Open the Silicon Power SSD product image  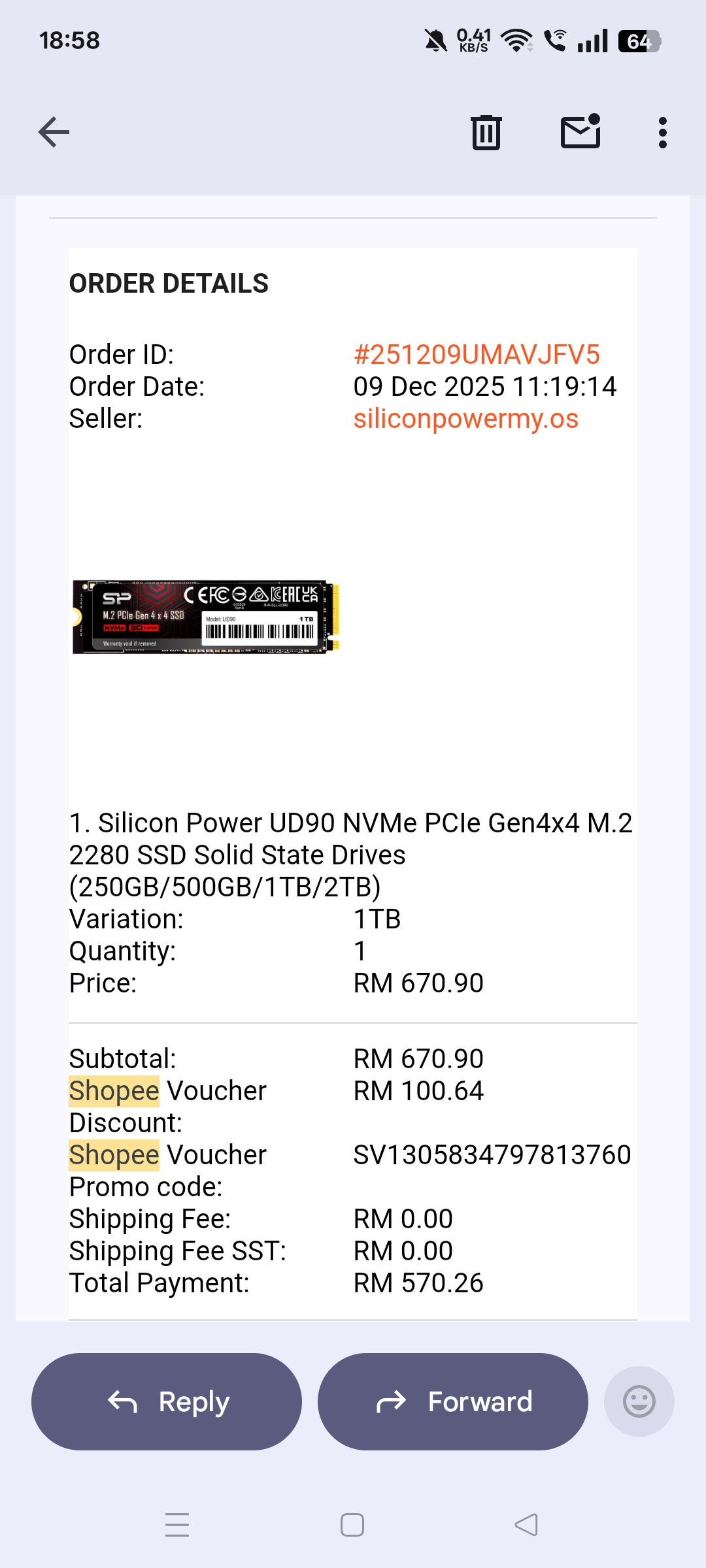coord(206,617)
